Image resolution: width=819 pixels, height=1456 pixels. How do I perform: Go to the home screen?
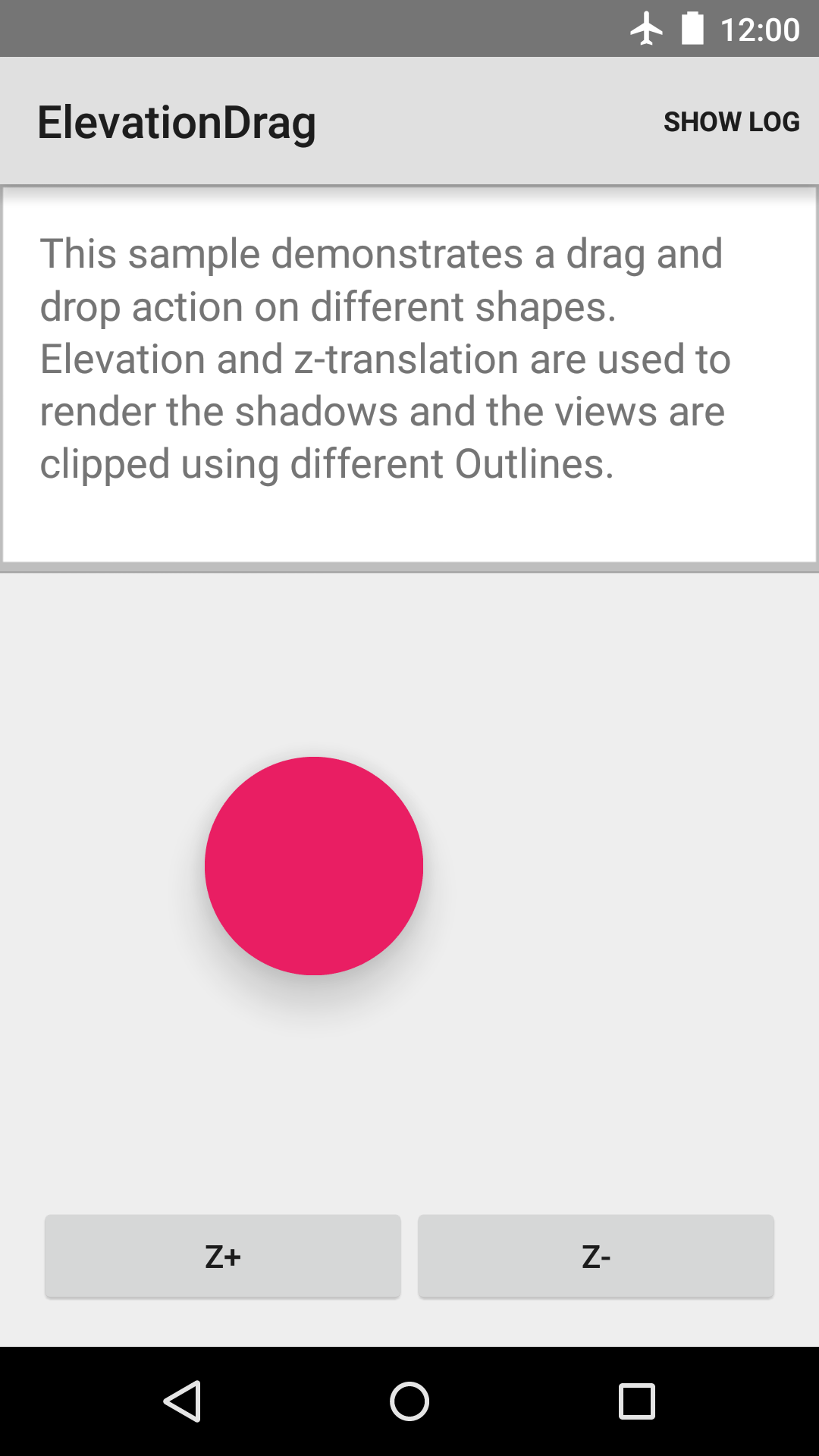click(409, 1401)
